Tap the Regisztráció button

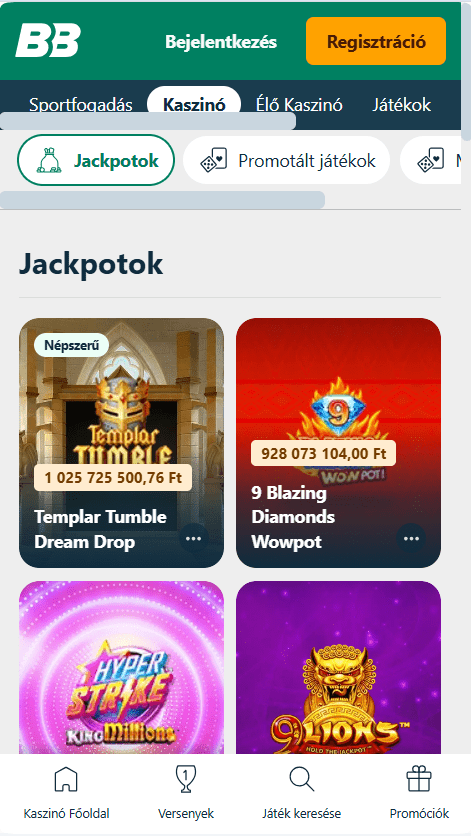376,41
